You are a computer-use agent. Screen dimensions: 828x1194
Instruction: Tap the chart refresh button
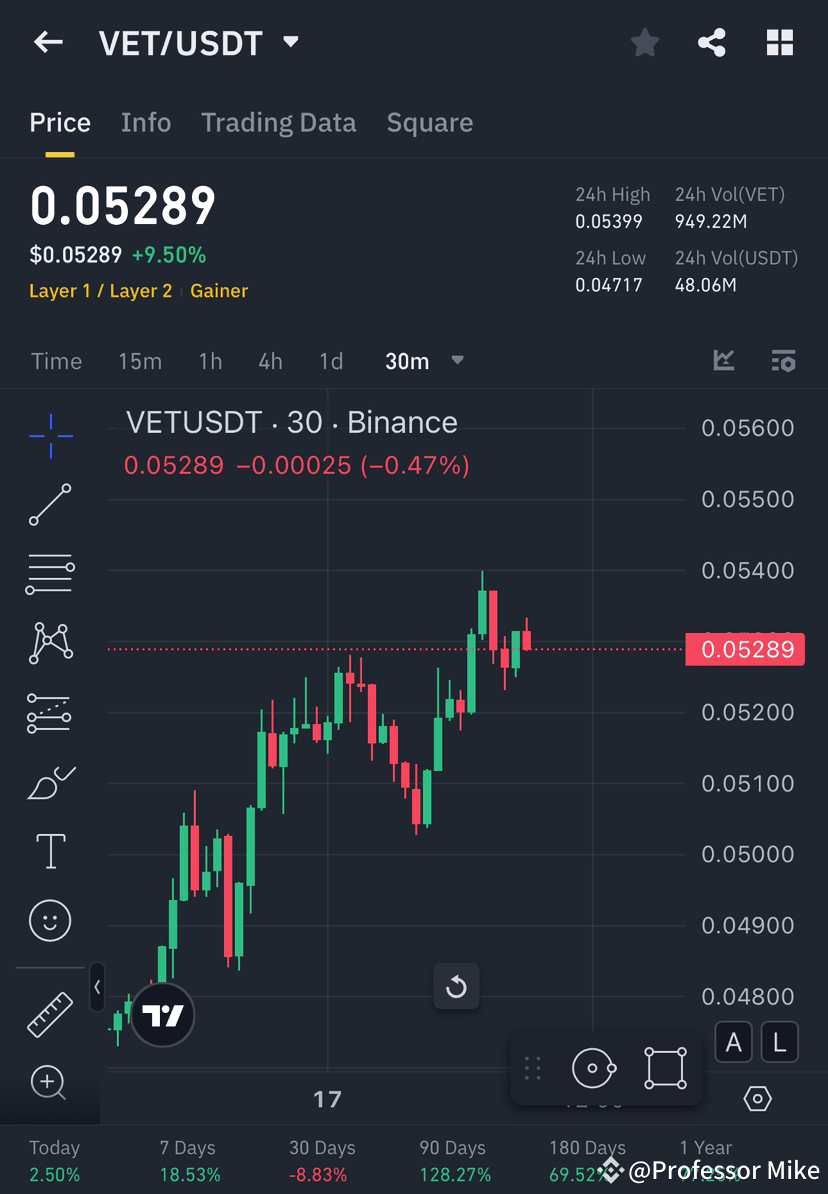pos(456,987)
